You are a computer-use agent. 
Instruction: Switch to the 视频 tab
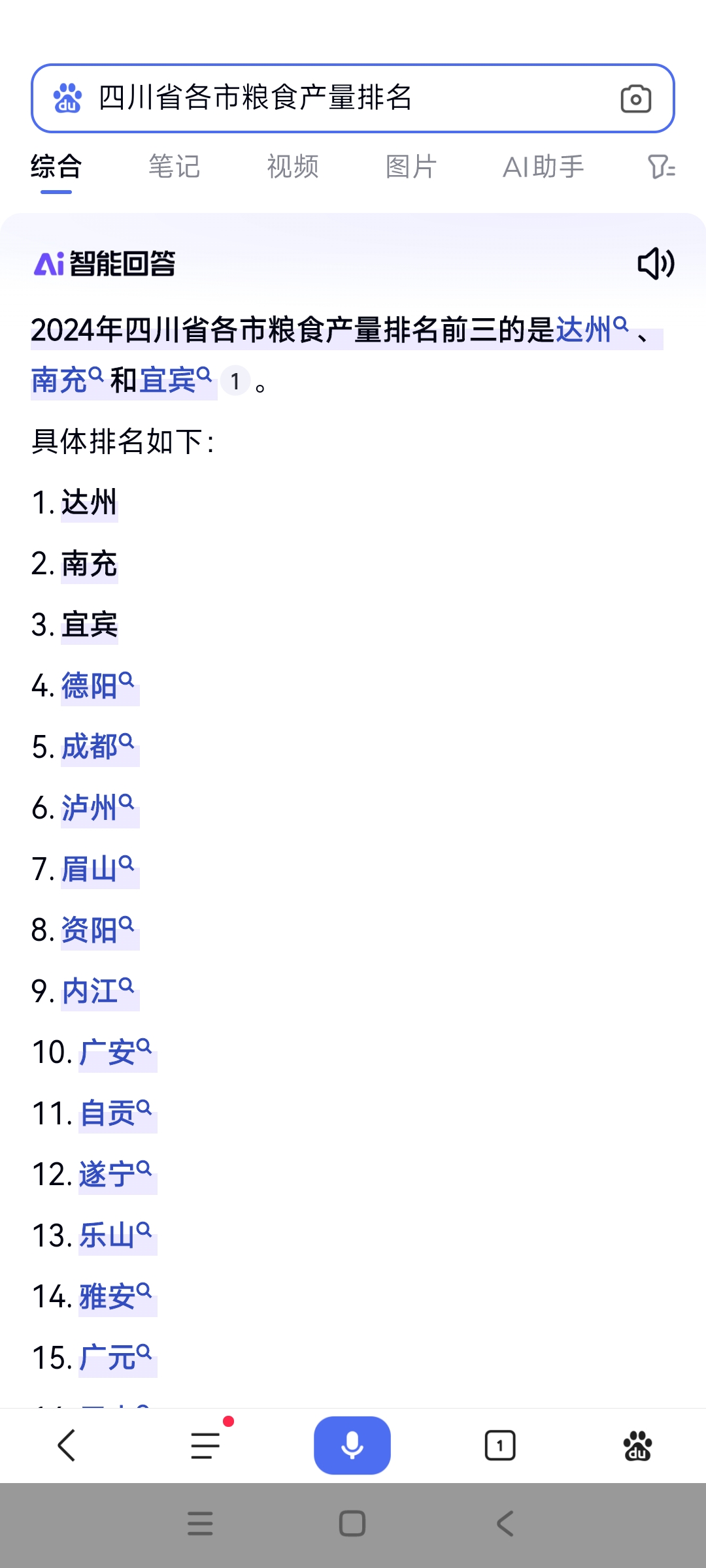pos(293,167)
